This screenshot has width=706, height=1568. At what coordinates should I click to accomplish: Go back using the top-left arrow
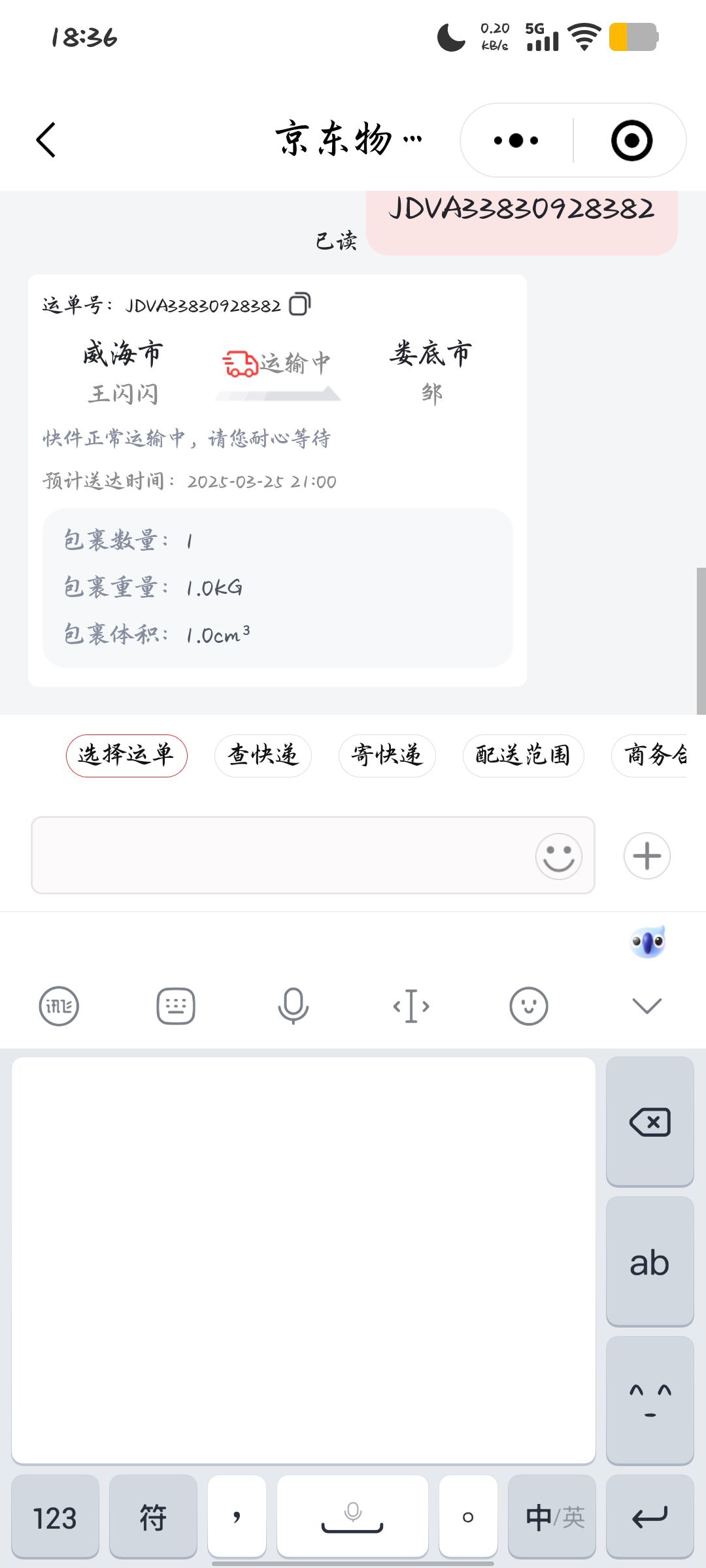coord(46,140)
